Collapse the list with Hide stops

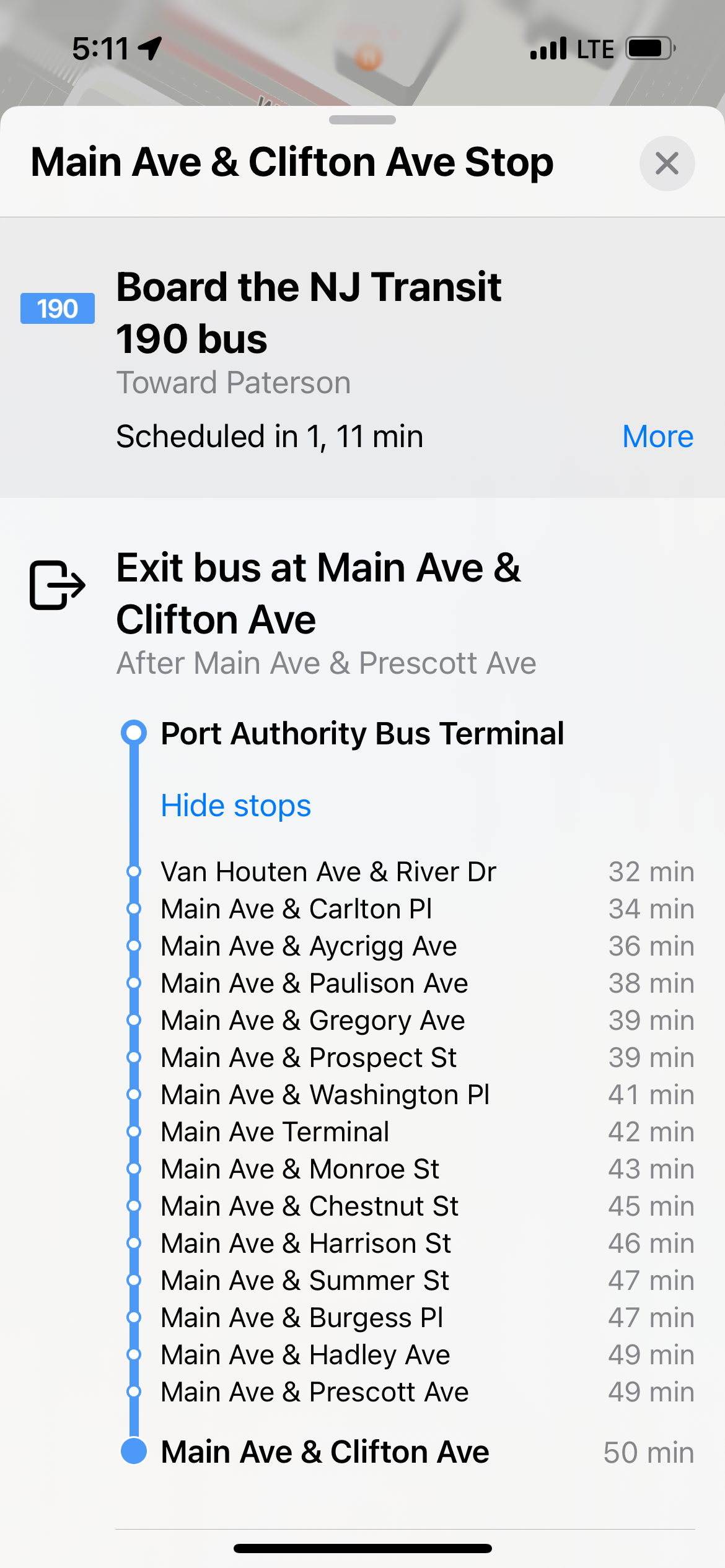(x=235, y=806)
